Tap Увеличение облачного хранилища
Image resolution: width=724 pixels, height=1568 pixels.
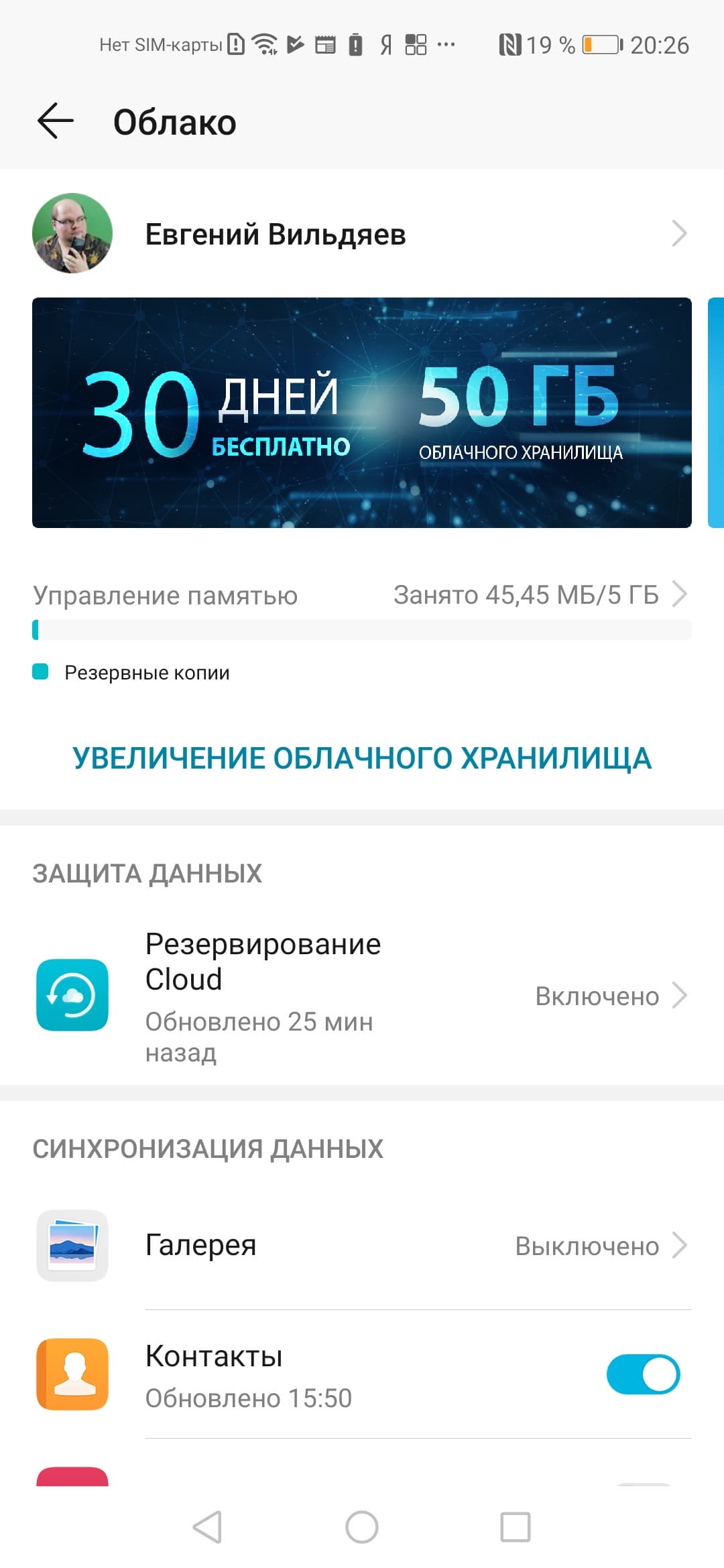point(362,759)
